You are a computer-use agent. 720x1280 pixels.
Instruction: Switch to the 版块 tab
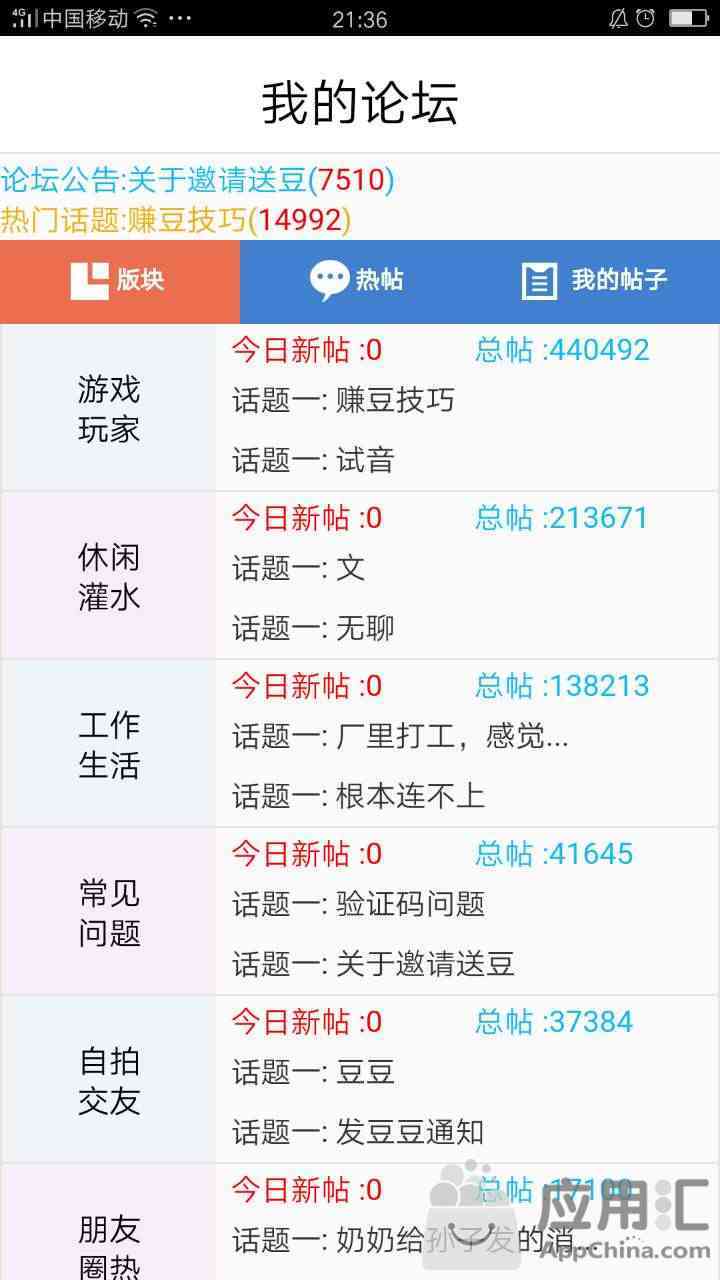click(119, 281)
